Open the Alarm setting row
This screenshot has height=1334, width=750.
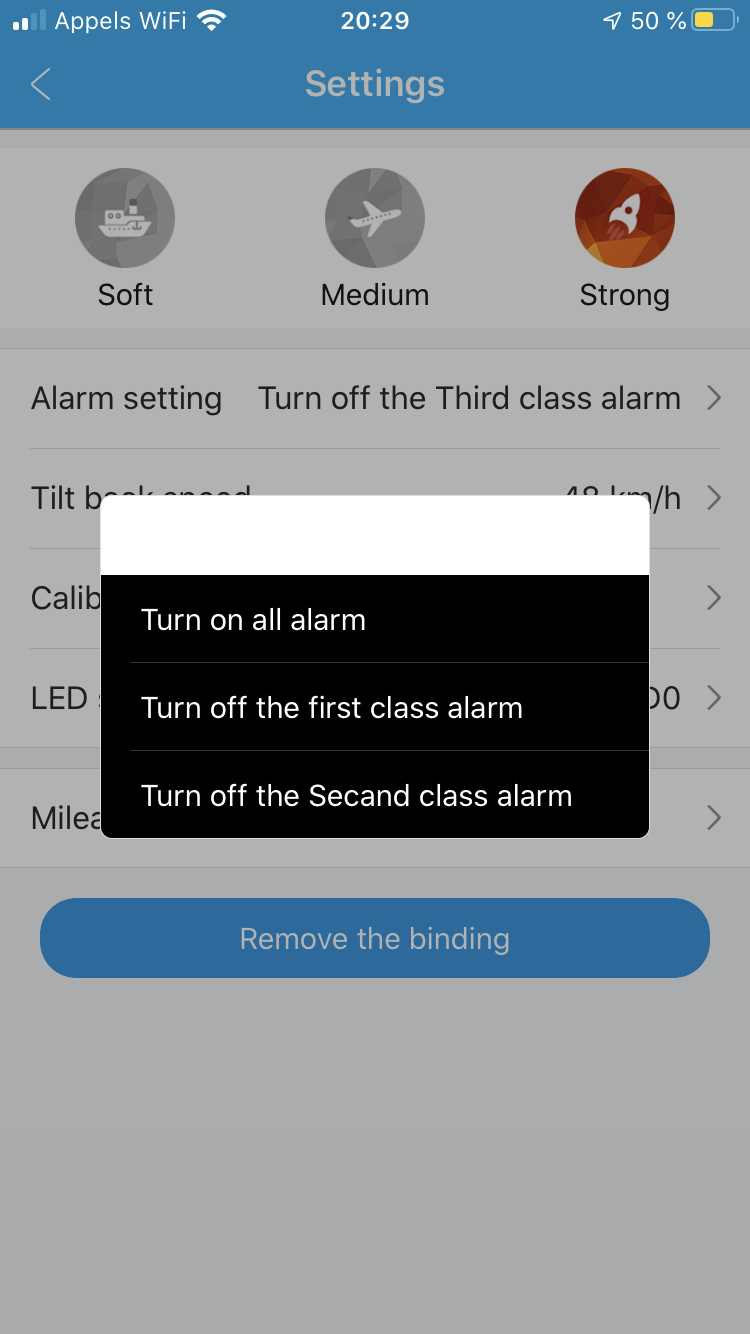tap(375, 398)
